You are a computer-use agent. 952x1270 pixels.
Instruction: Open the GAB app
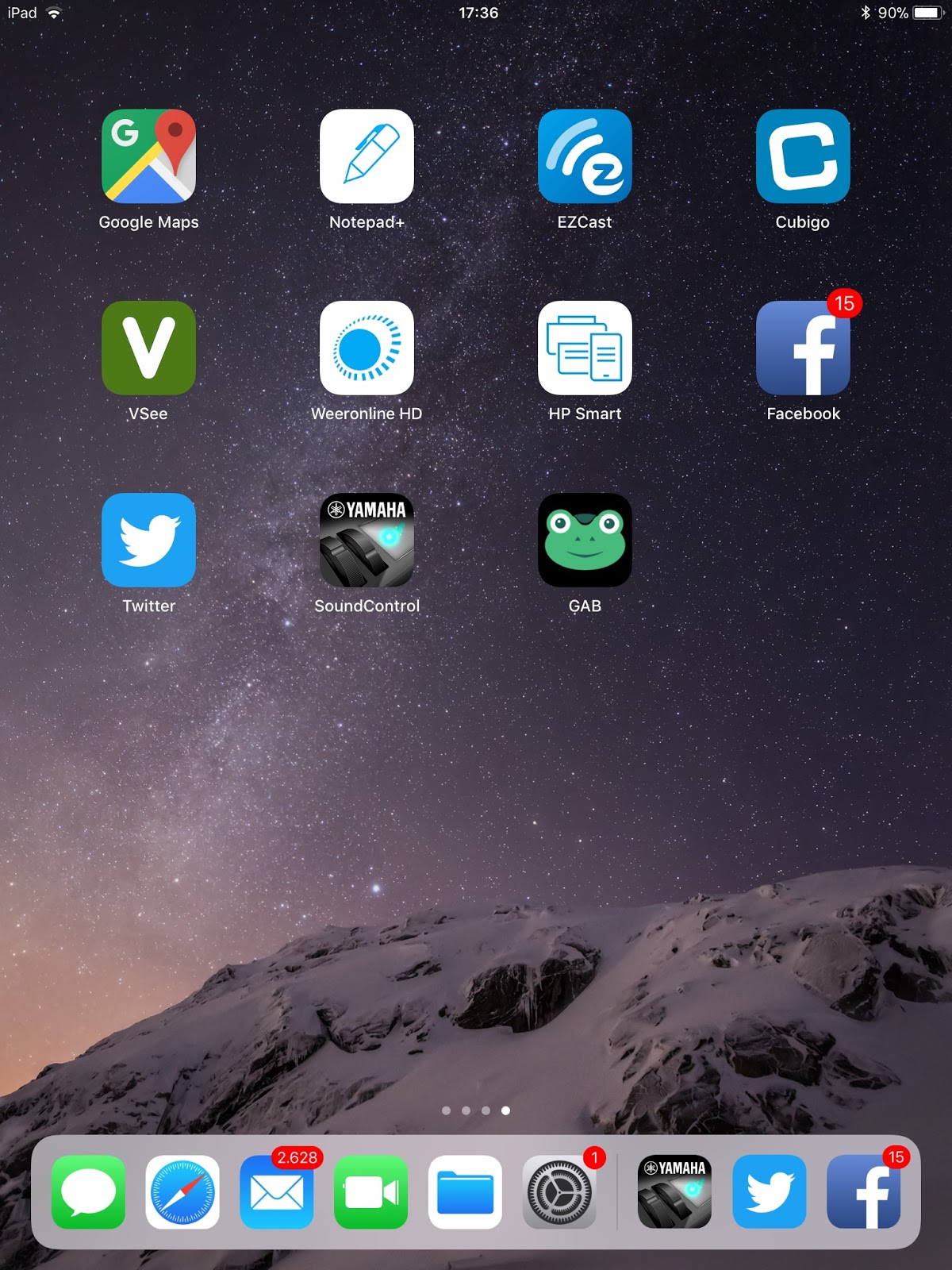coord(585,540)
